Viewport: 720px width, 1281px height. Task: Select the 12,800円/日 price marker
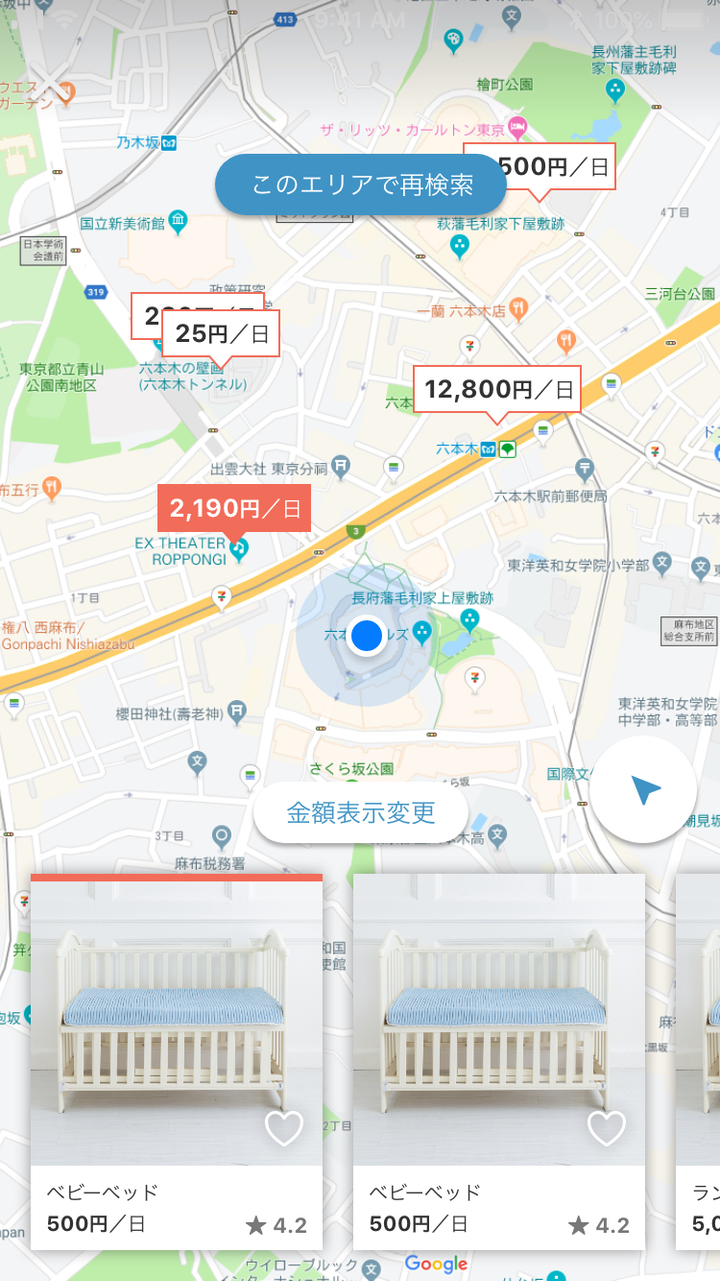498,389
